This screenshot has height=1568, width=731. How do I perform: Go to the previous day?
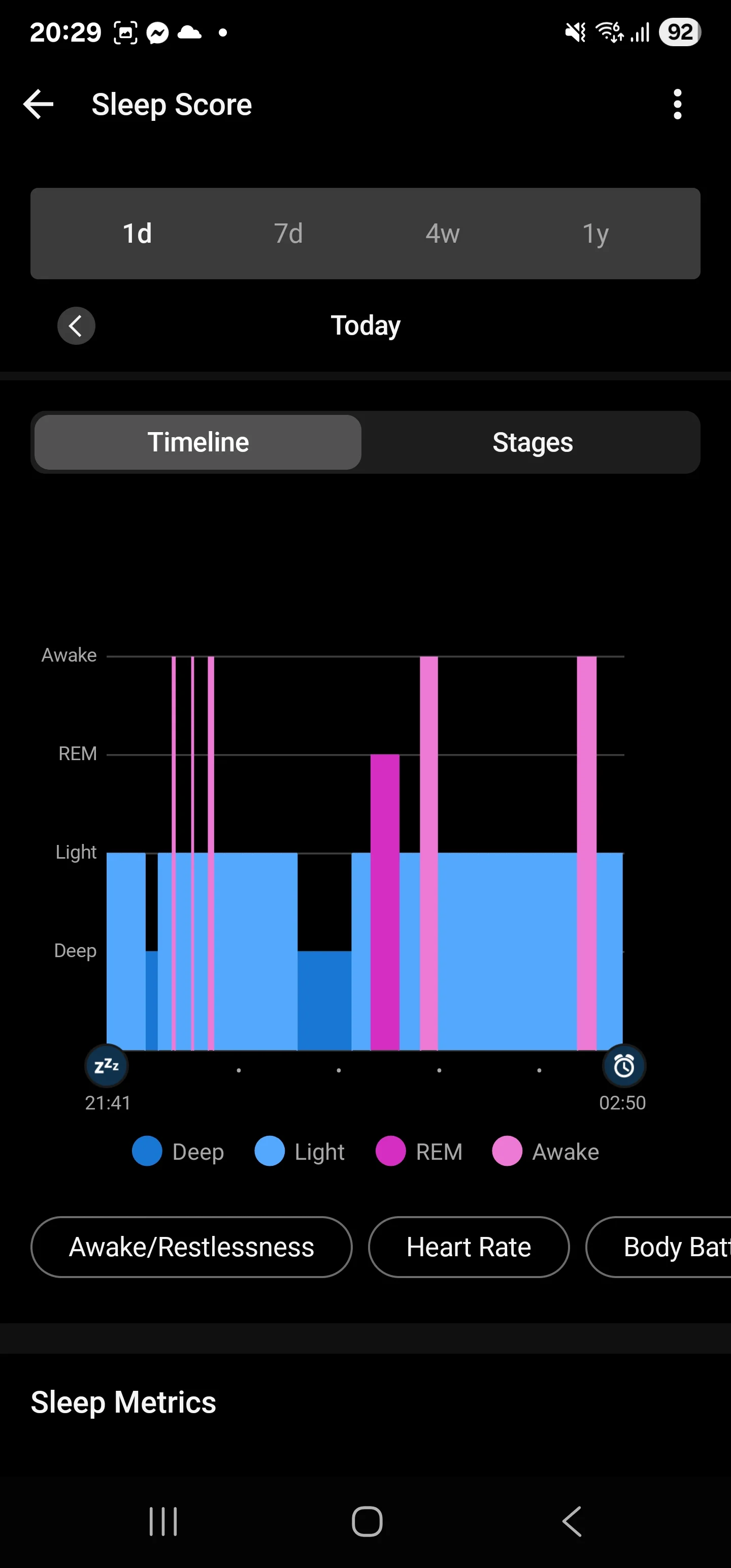tap(76, 325)
